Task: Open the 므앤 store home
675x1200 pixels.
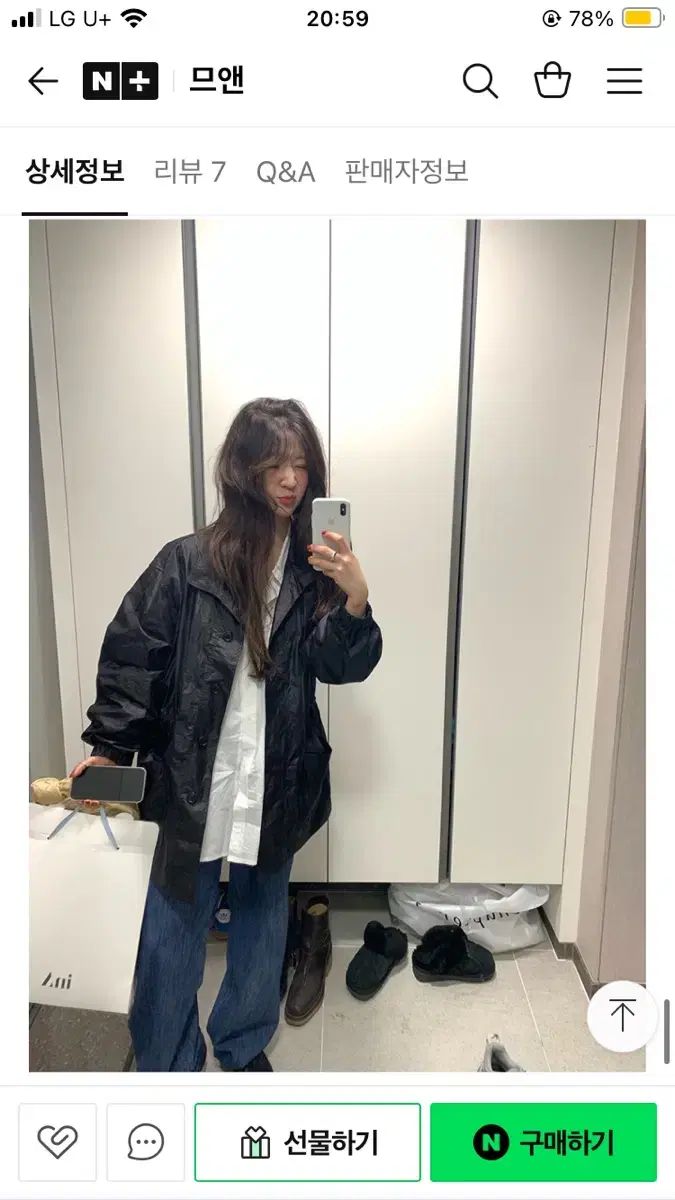Action: coord(217,81)
